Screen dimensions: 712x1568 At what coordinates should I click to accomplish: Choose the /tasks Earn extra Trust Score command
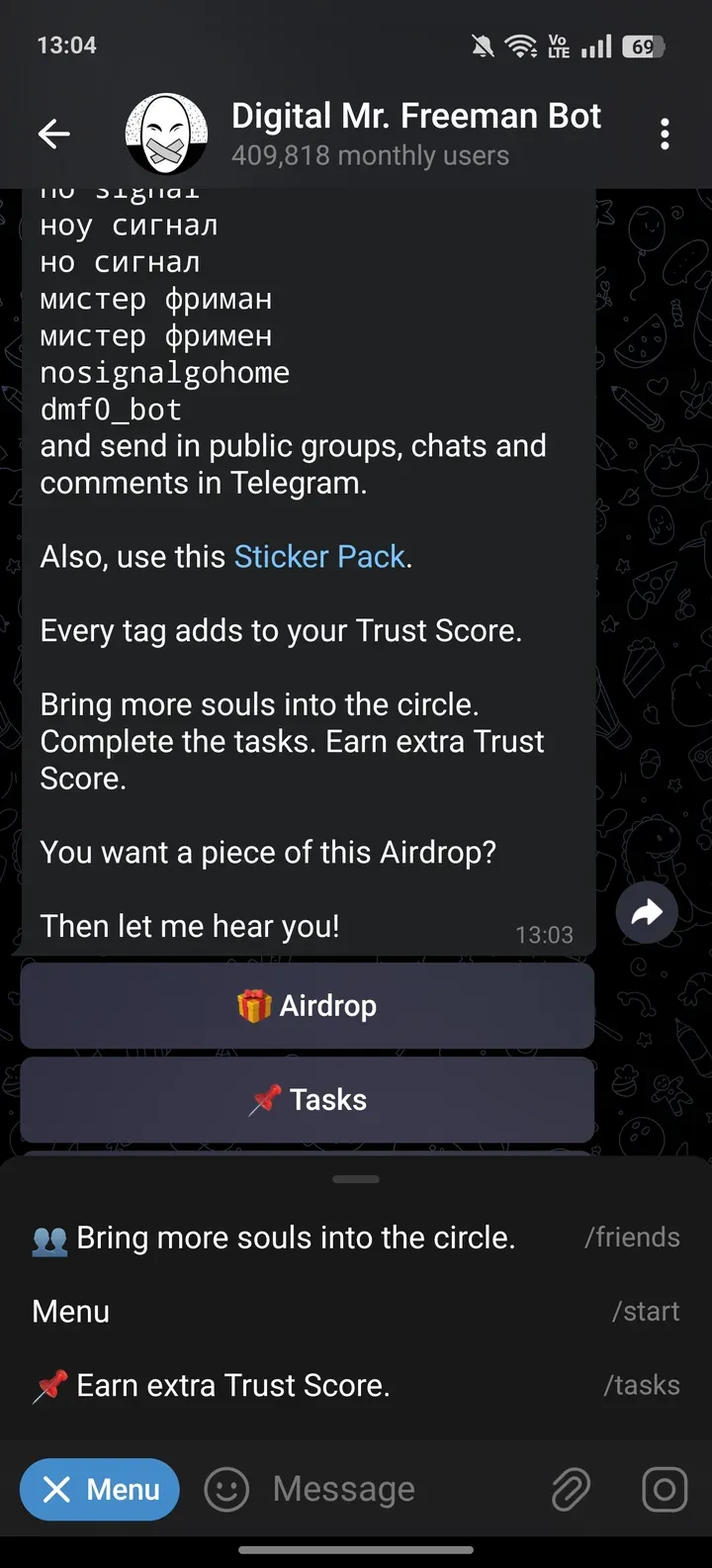tap(356, 1386)
